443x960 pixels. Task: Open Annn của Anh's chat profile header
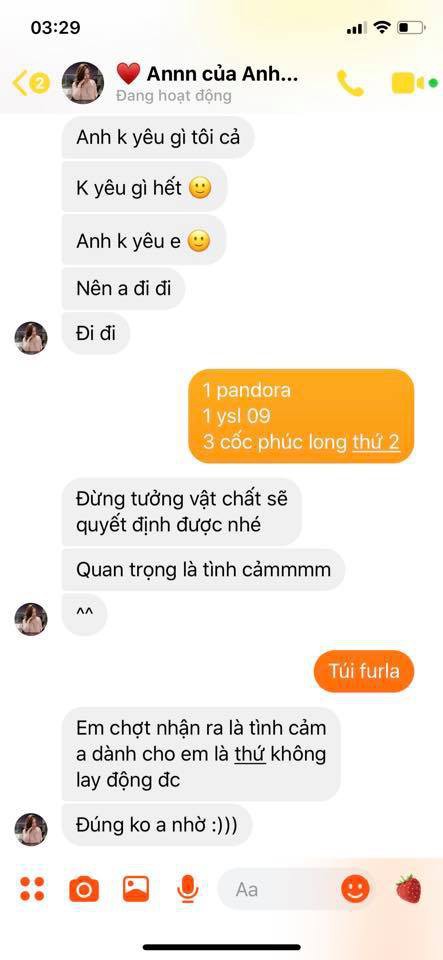pos(208,83)
